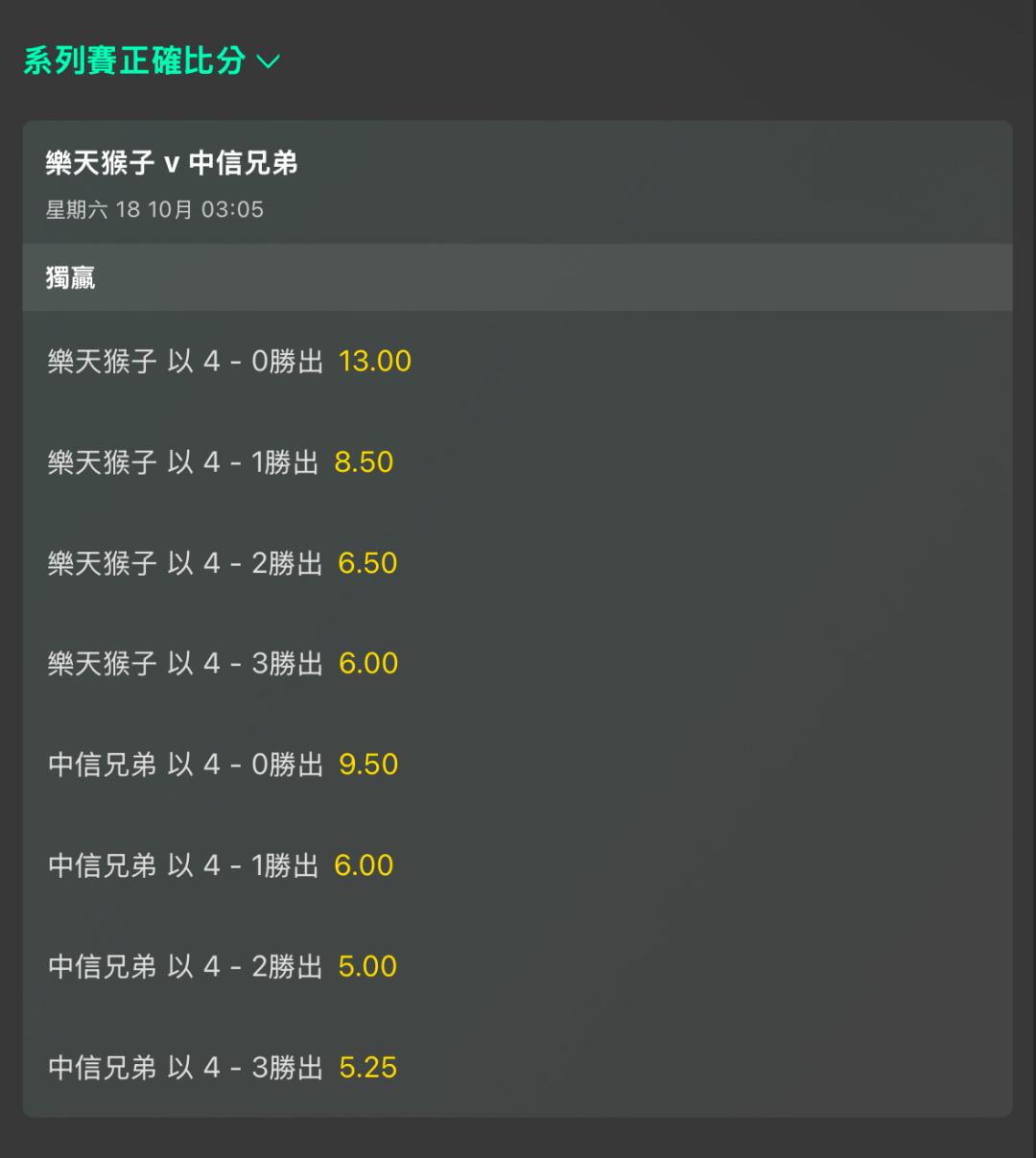The height and width of the screenshot is (1158, 1036).
Task: Choose 中信兄弟 以 4 - 1勝出 at 6.00
Action: [517, 865]
